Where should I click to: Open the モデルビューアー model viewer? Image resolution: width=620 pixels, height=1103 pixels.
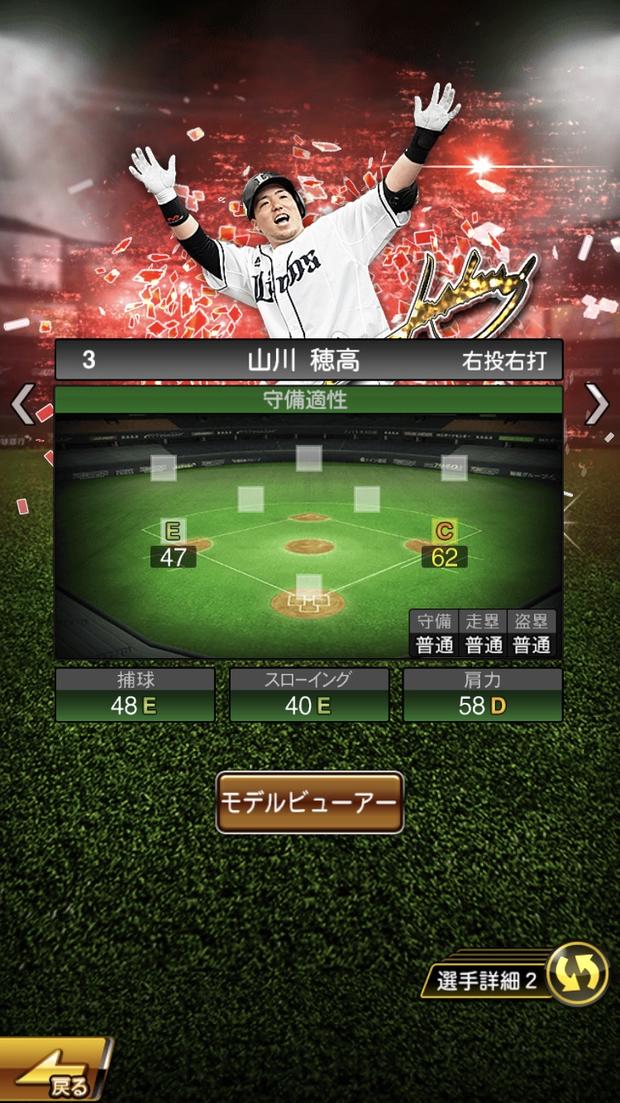(x=309, y=802)
